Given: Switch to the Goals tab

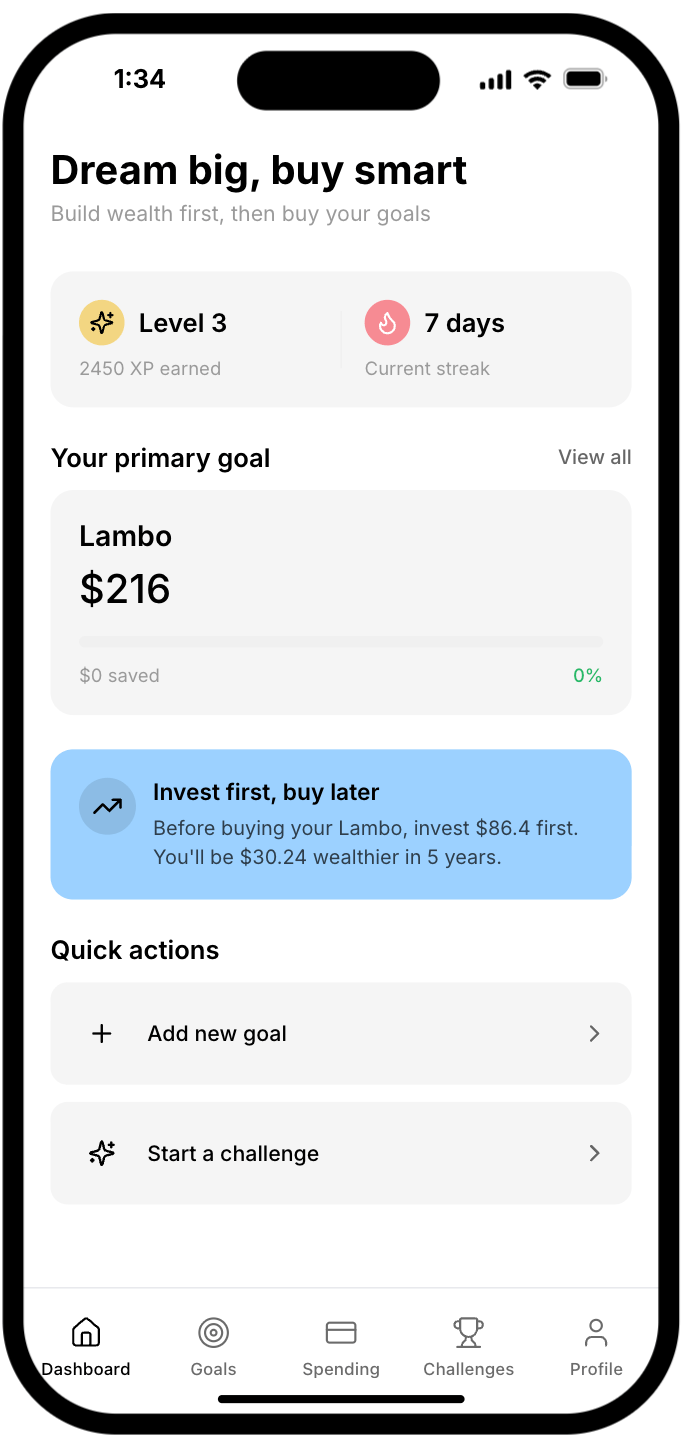Looking at the screenshot, I should tap(213, 1346).
